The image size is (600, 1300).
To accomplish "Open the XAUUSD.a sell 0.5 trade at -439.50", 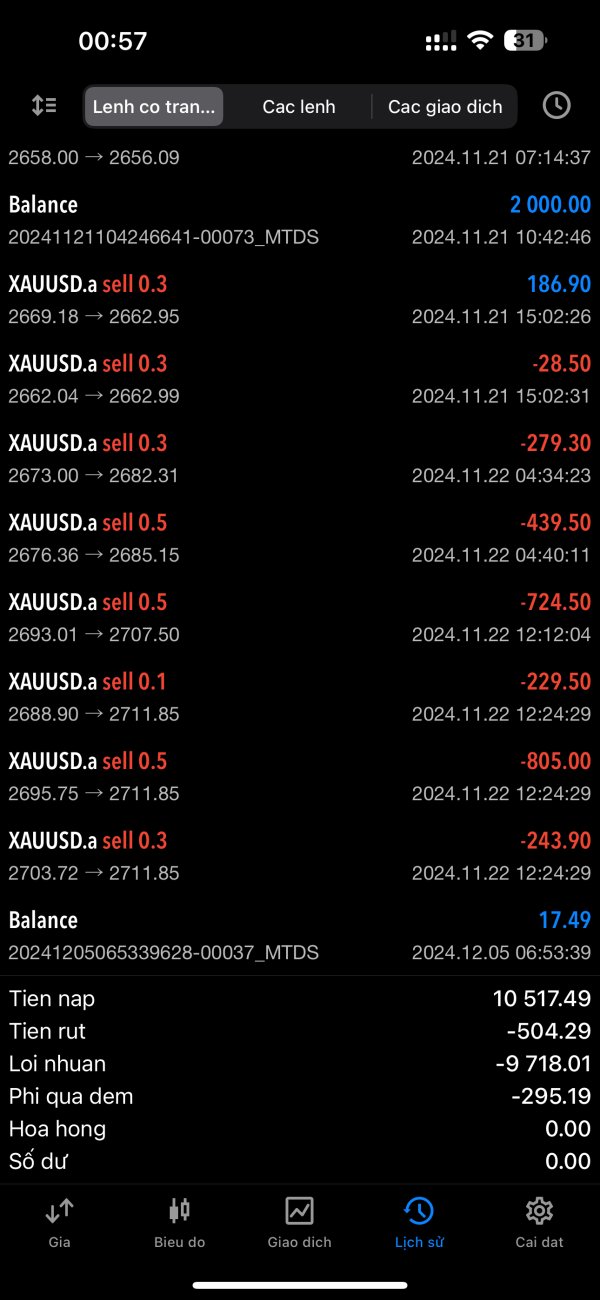I will 300,538.
